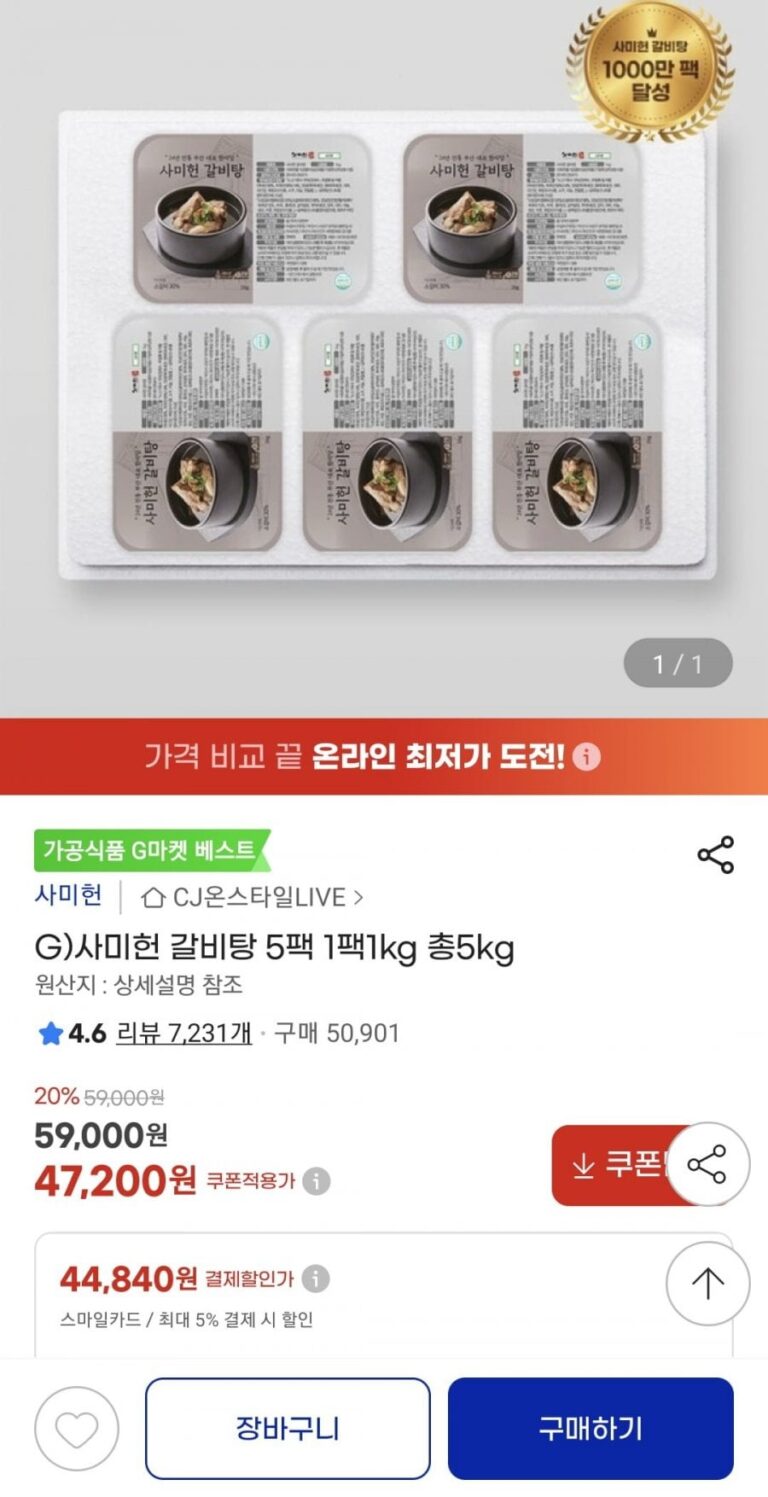Visit the CJ온스타일LIVE store page
The height and width of the screenshot is (1497, 768).
point(253,897)
